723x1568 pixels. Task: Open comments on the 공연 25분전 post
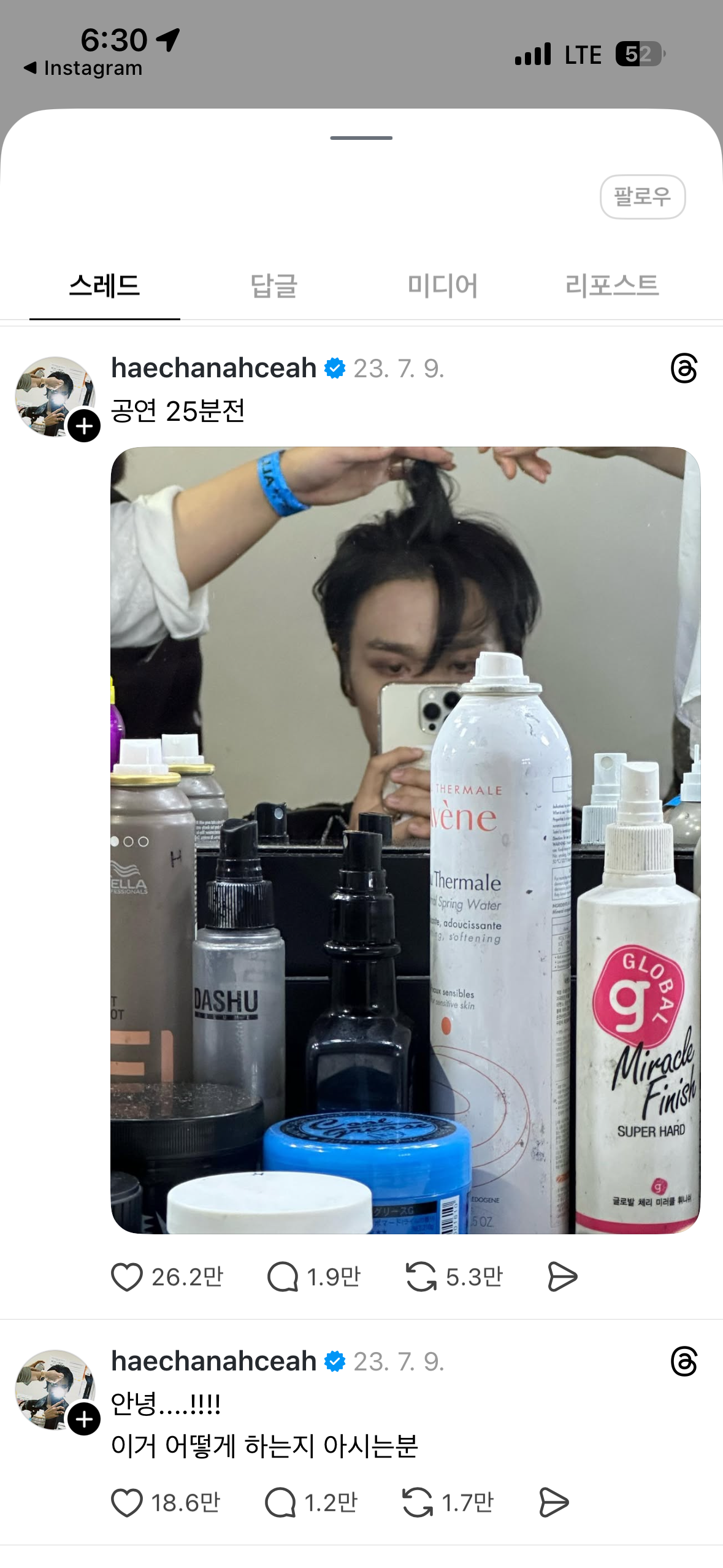pyautogui.click(x=283, y=1277)
